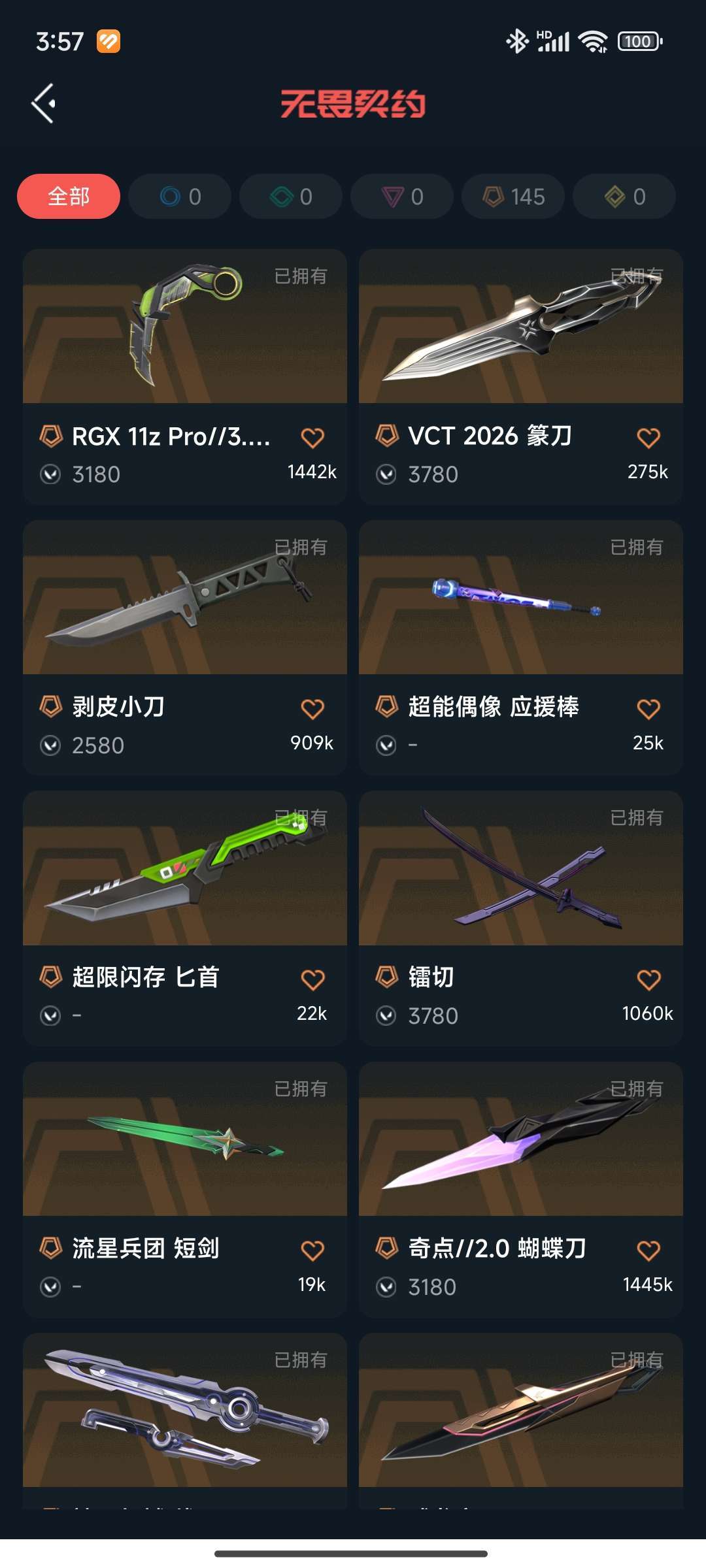The image size is (706, 1568).
Task: Switch to the orange tier filter showing 145
Action: pos(513,196)
